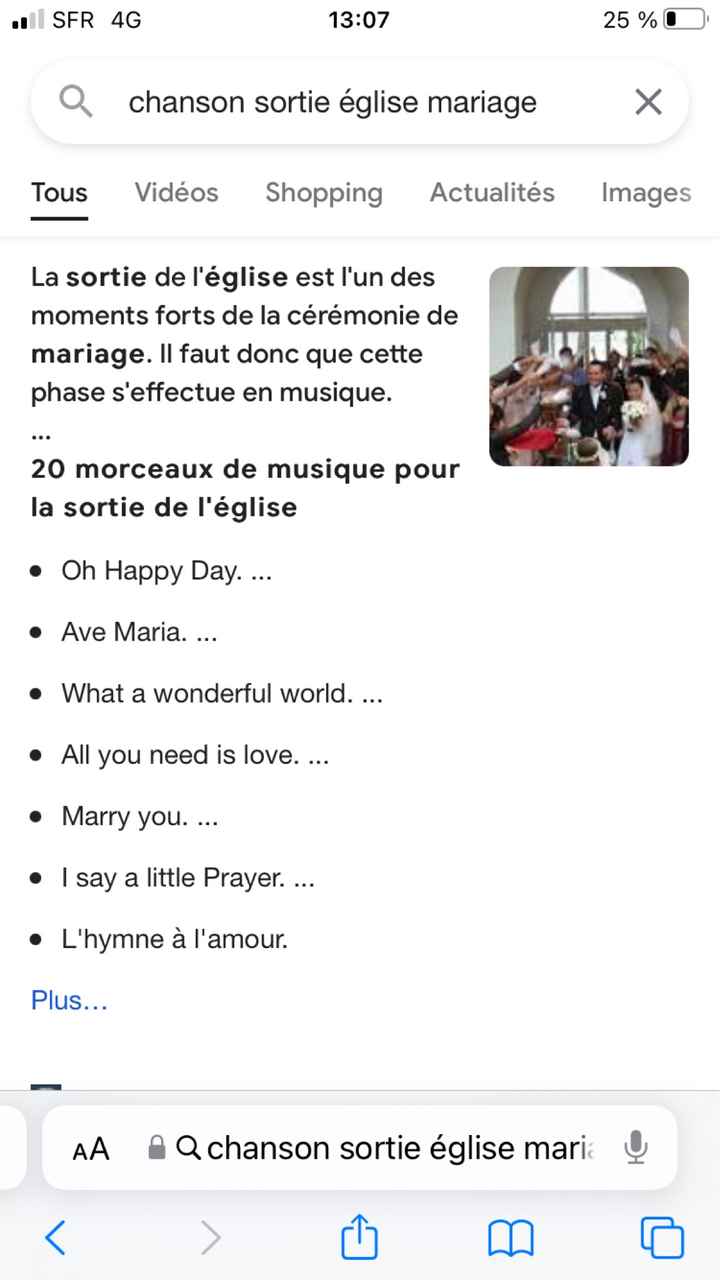The width and height of the screenshot is (720, 1280).
Task: Open the AA page settings menu
Action: click(90, 1148)
